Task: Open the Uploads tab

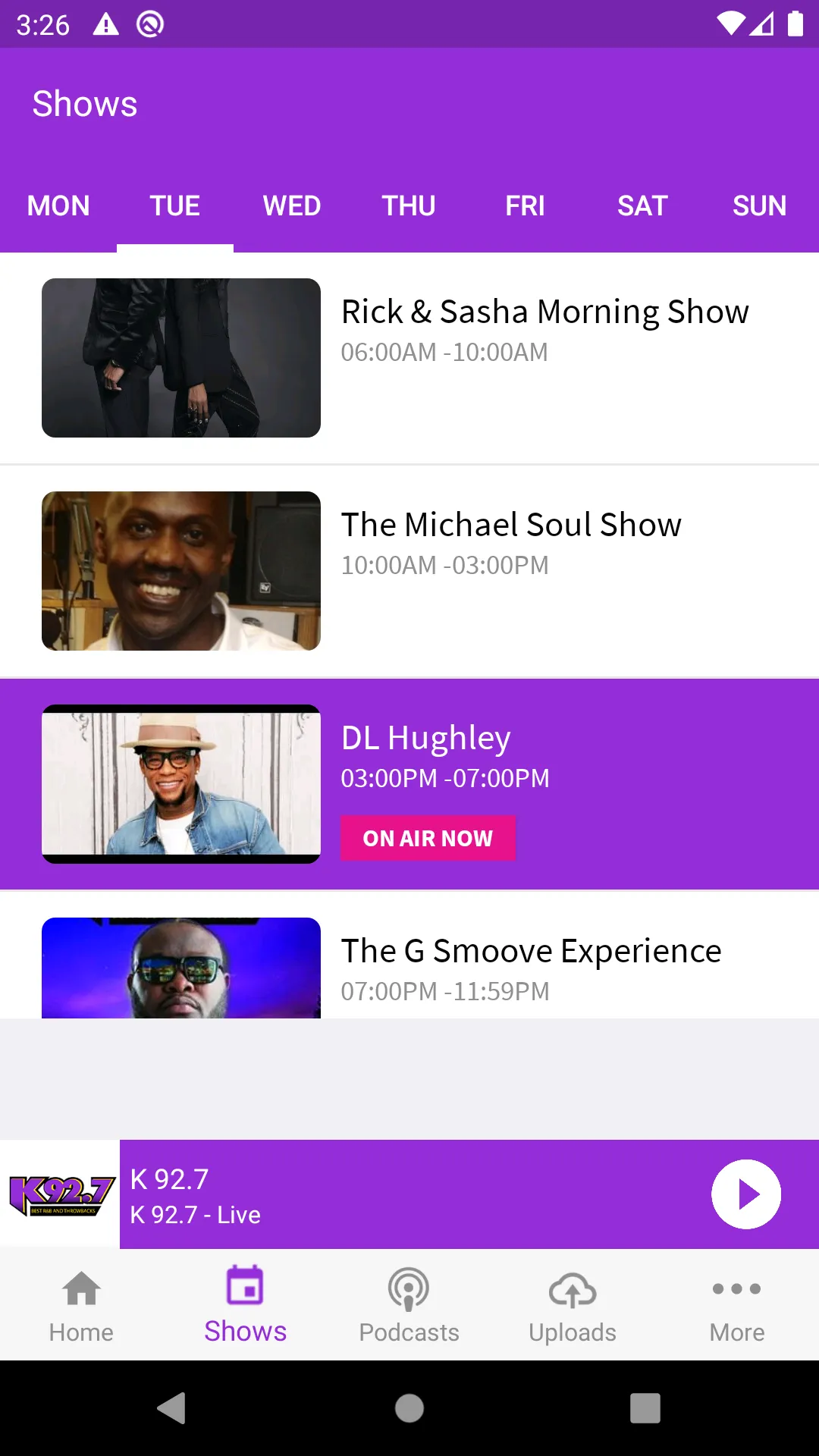Action: 573,1306
